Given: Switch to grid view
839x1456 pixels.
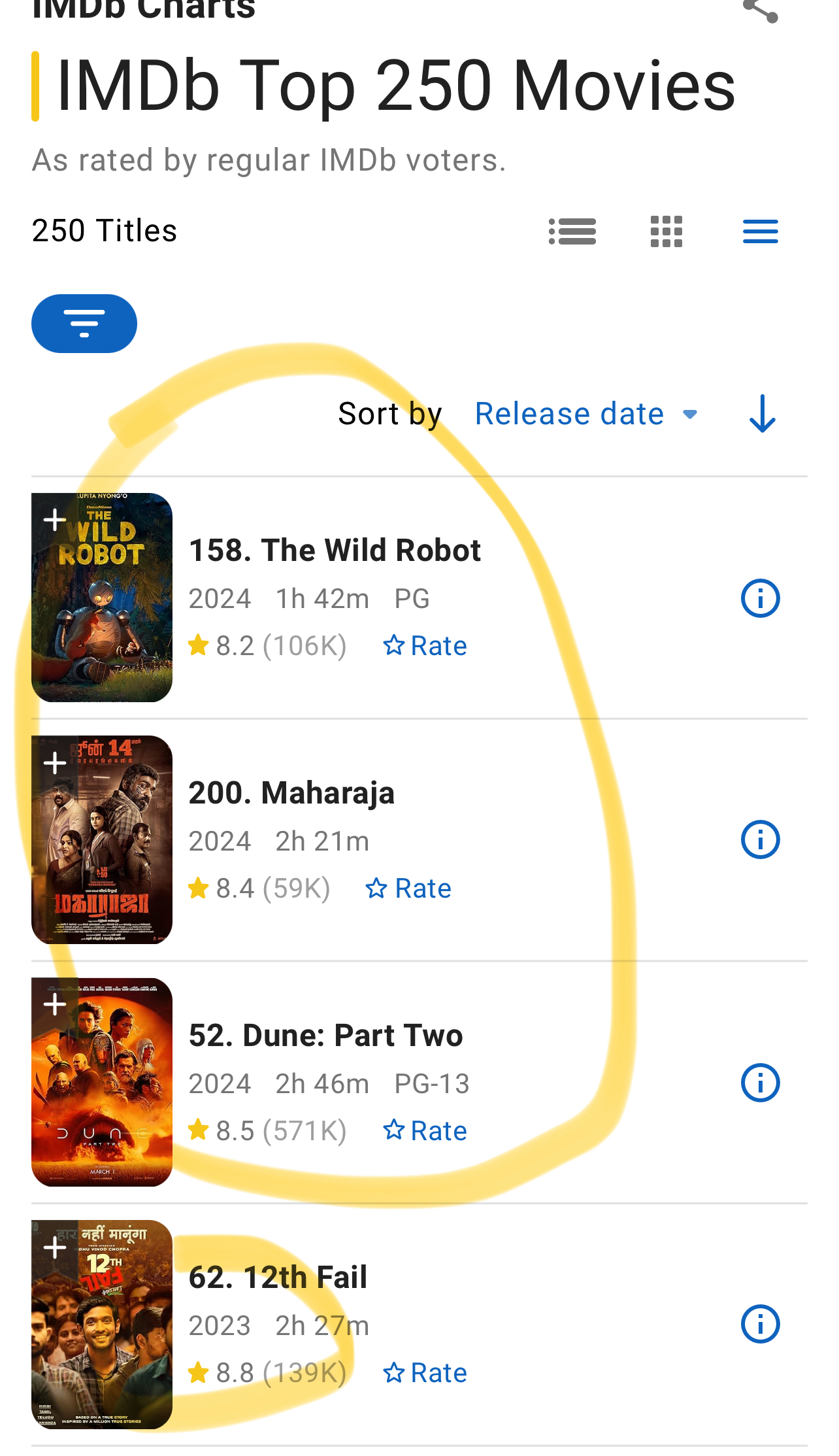Looking at the screenshot, I should (x=666, y=231).
